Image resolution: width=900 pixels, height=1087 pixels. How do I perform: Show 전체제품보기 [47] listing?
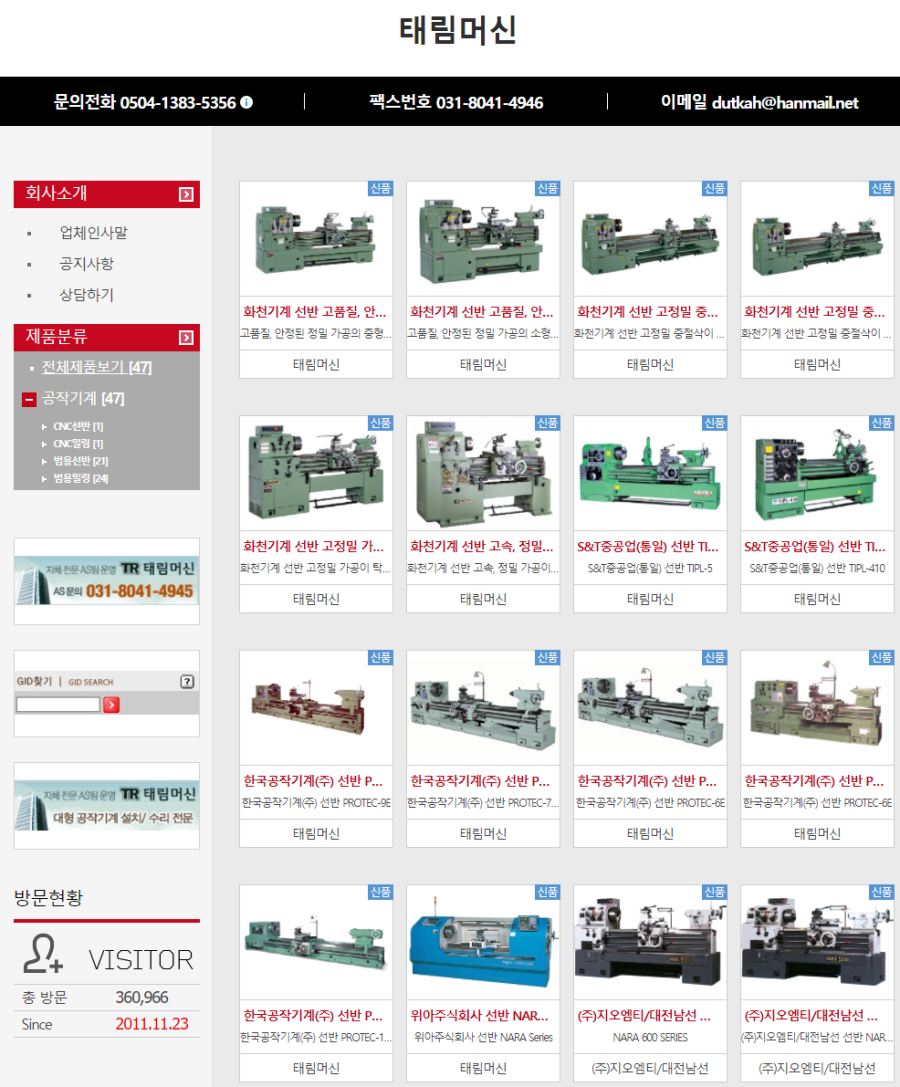96,368
